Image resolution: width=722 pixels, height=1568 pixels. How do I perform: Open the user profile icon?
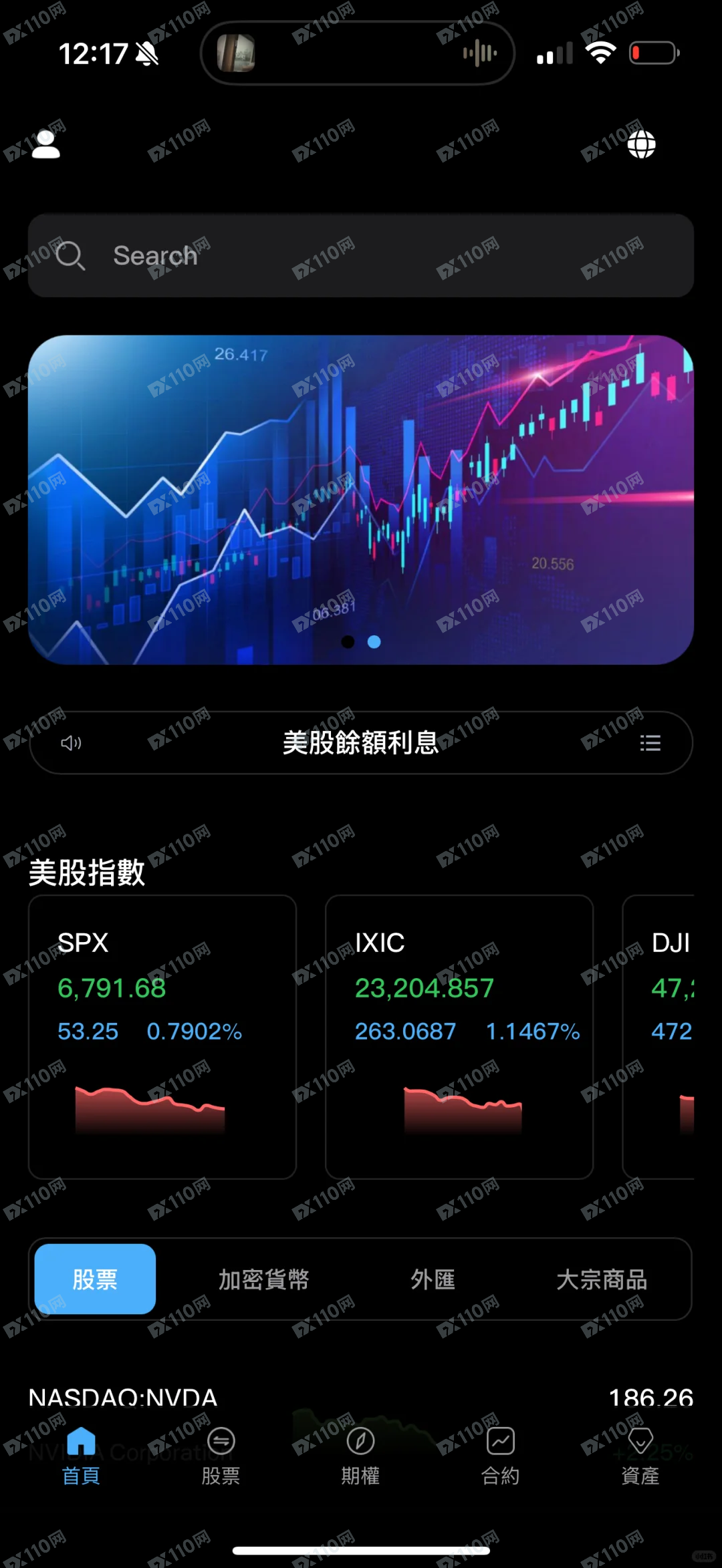(x=45, y=144)
